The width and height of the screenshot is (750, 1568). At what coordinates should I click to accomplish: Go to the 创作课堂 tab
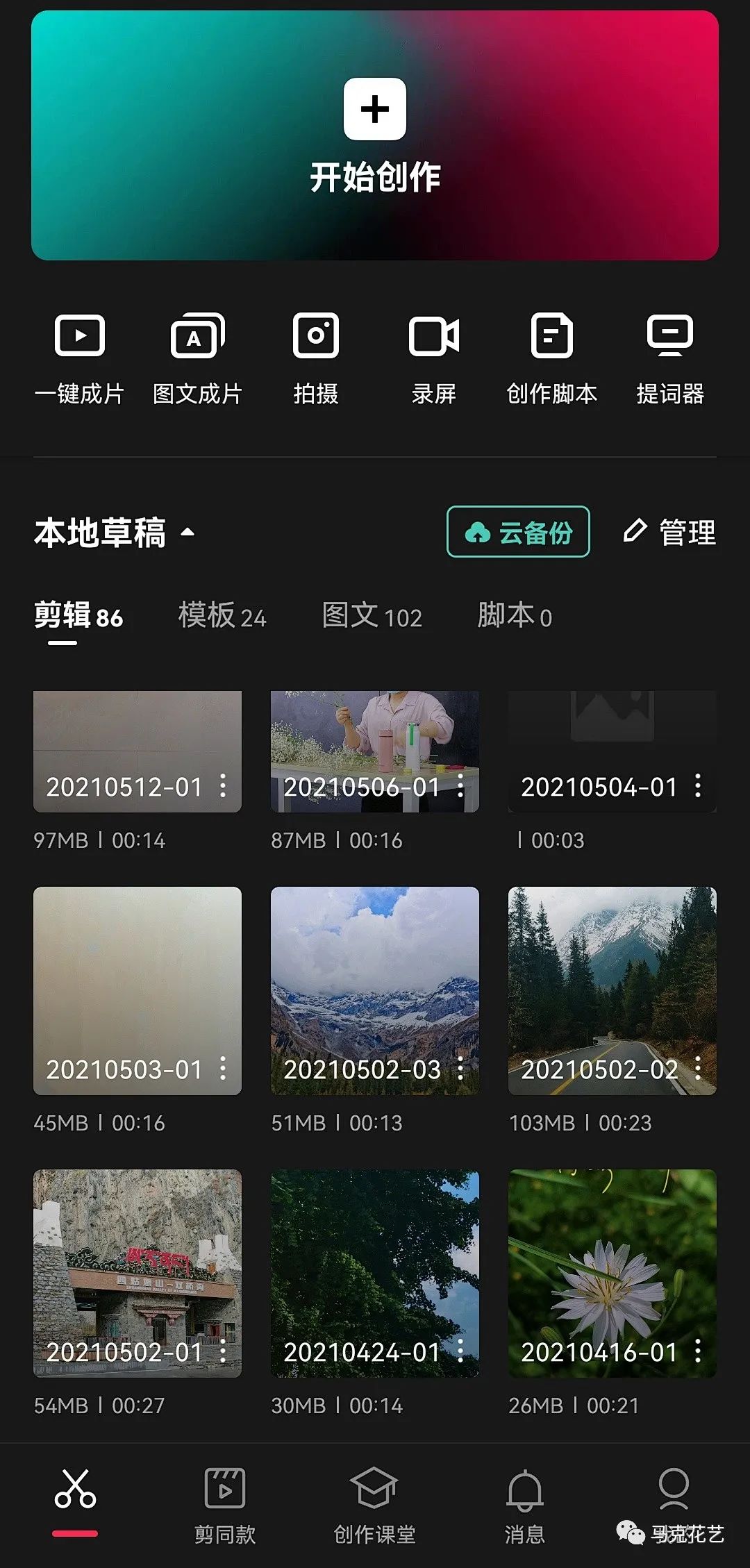point(375,1503)
